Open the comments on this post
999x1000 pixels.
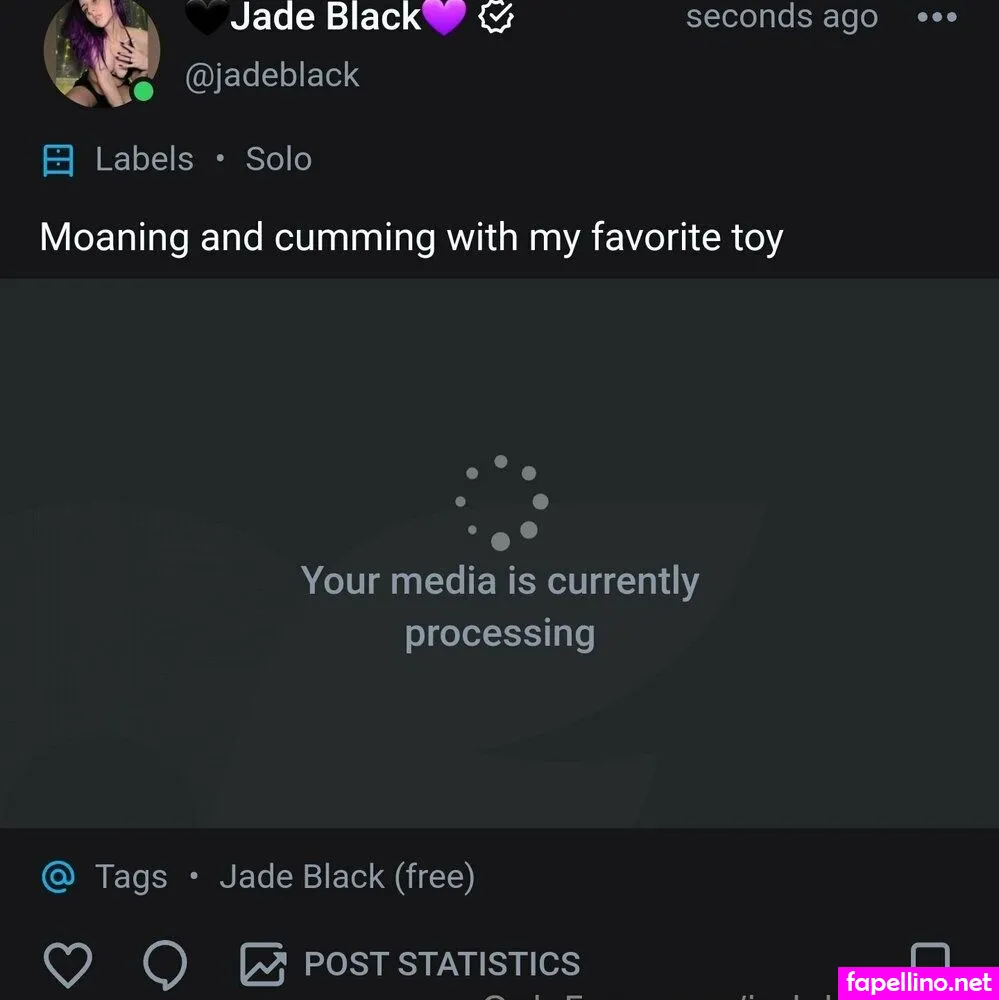[164, 963]
